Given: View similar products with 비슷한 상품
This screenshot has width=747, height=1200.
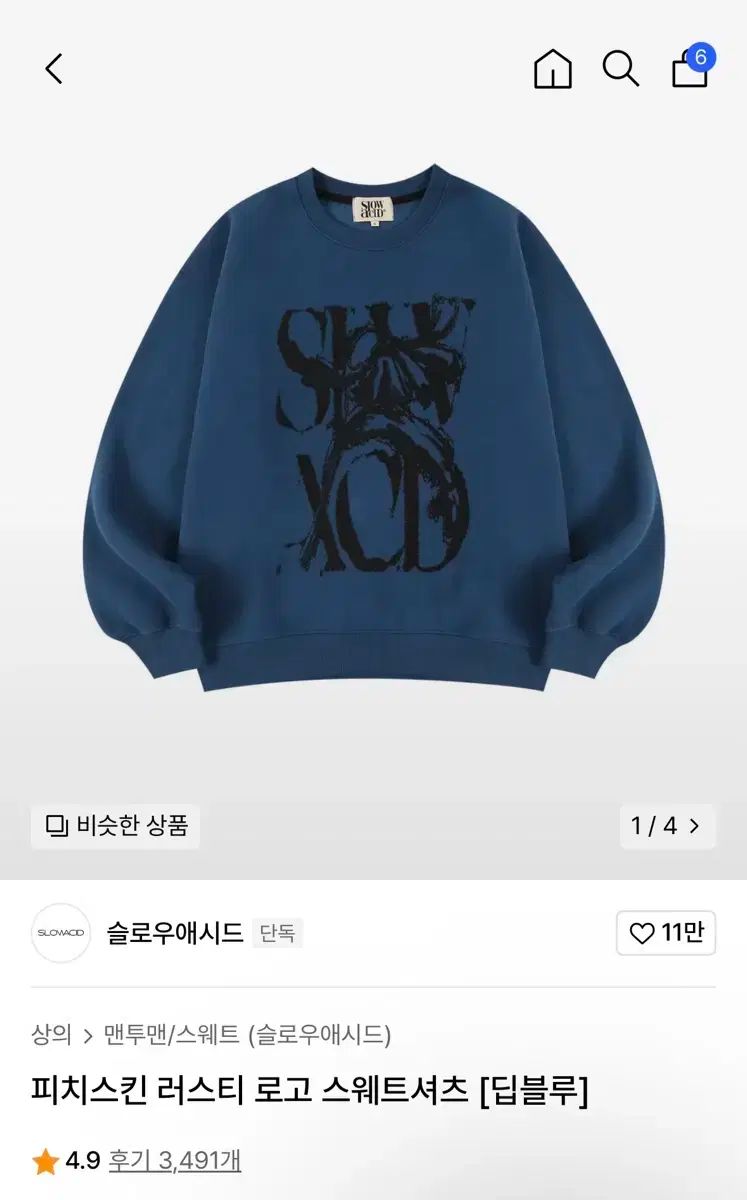Looking at the screenshot, I should point(116,826).
